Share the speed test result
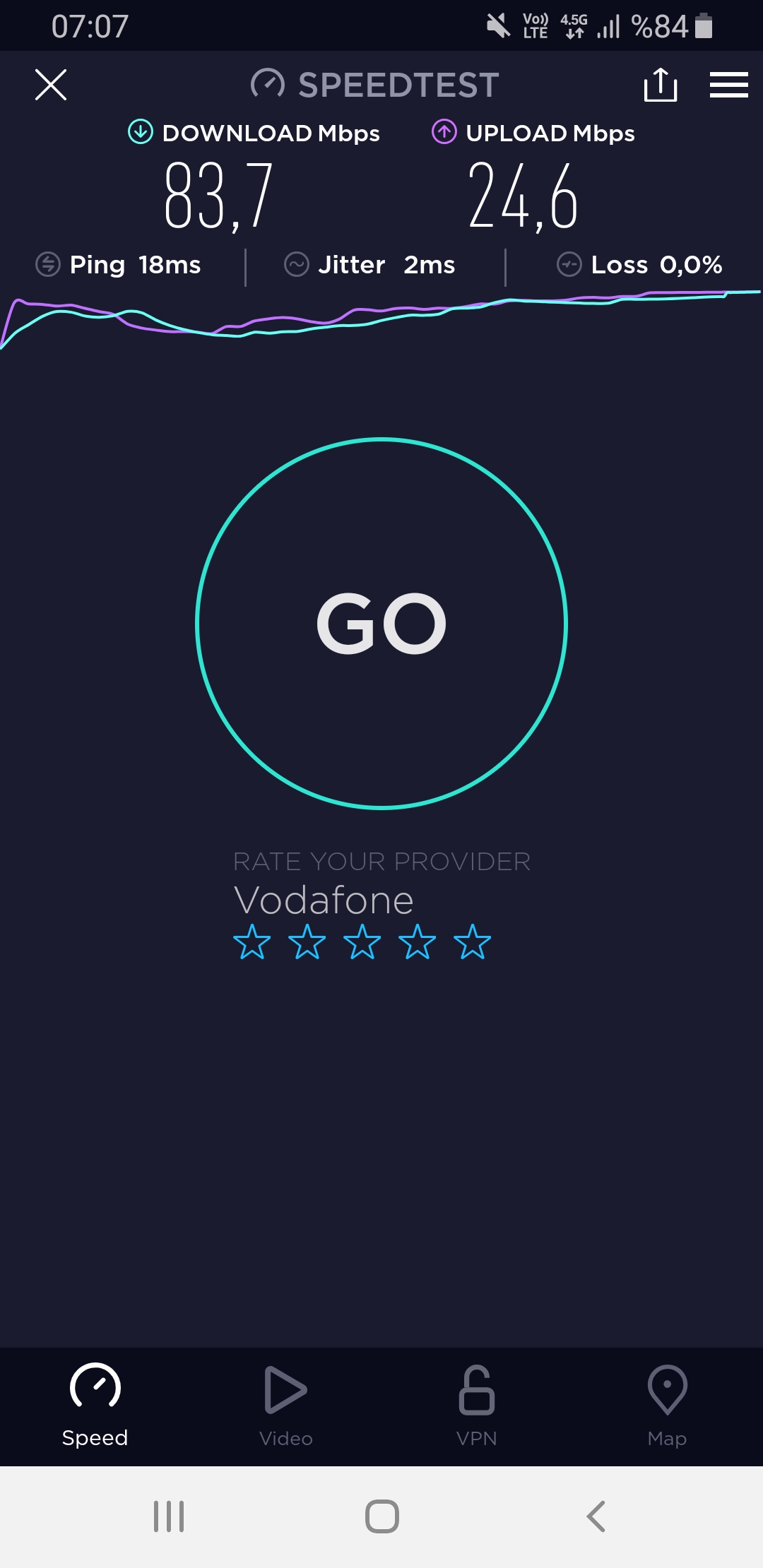763x1568 pixels. tap(661, 85)
